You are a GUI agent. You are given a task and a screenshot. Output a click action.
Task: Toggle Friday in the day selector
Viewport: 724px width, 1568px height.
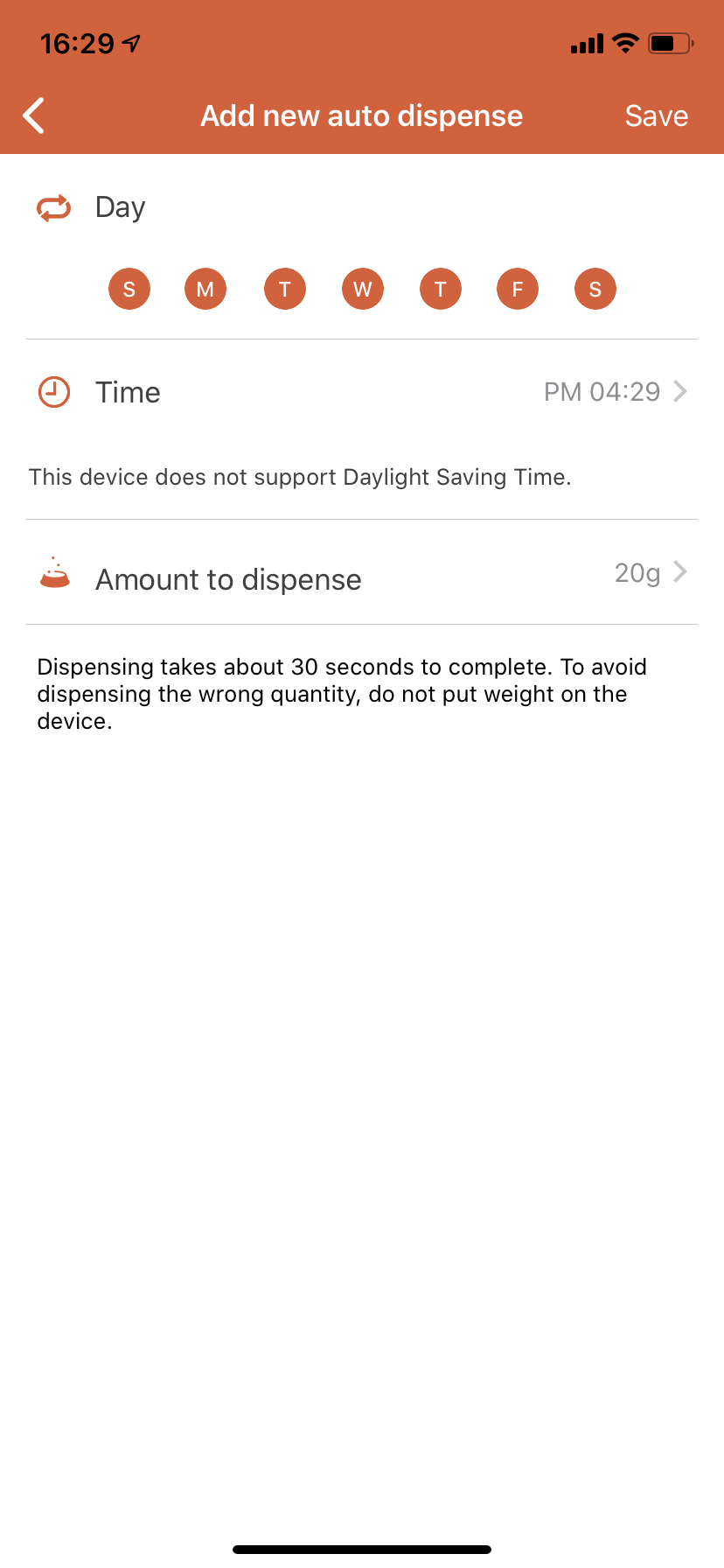pyautogui.click(x=518, y=289)
